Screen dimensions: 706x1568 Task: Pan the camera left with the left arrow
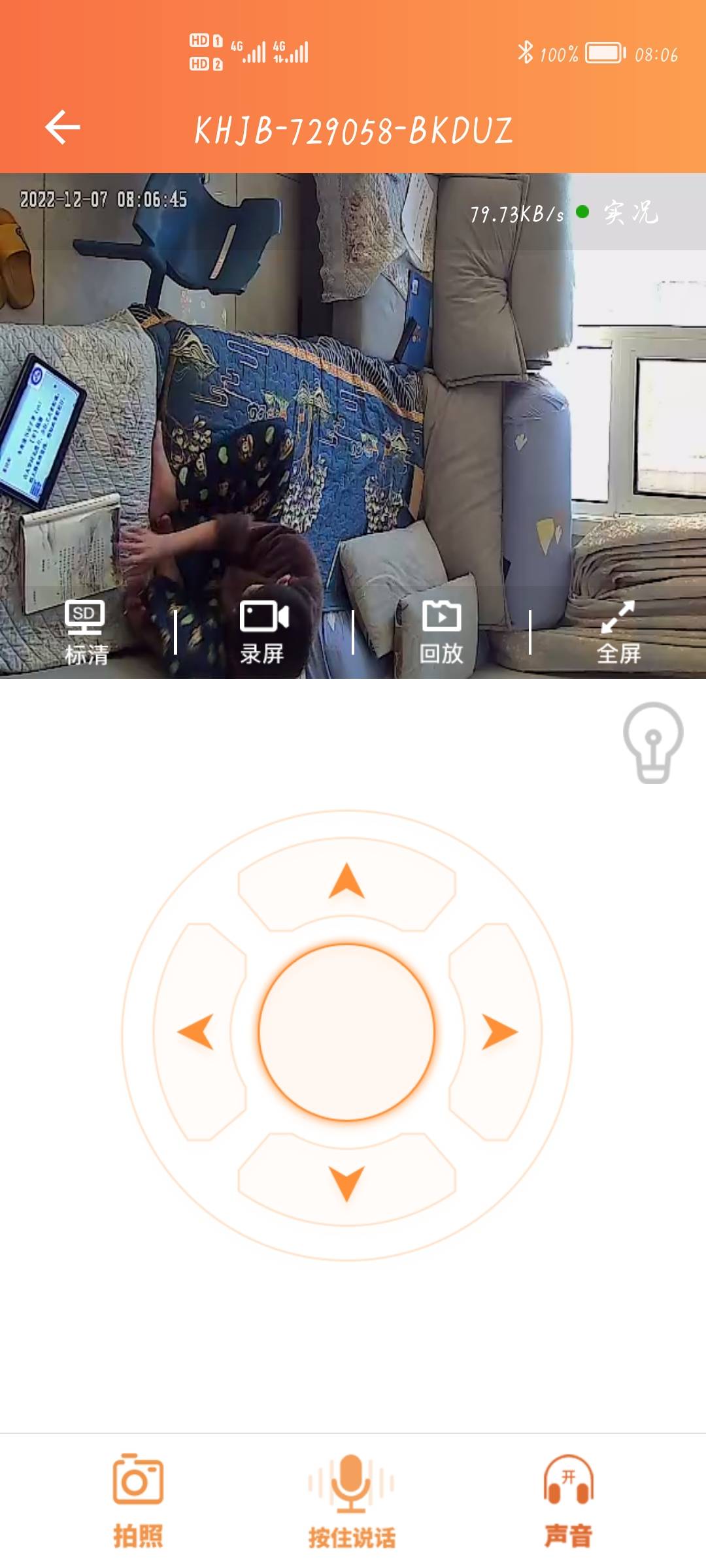(197, 1032)
